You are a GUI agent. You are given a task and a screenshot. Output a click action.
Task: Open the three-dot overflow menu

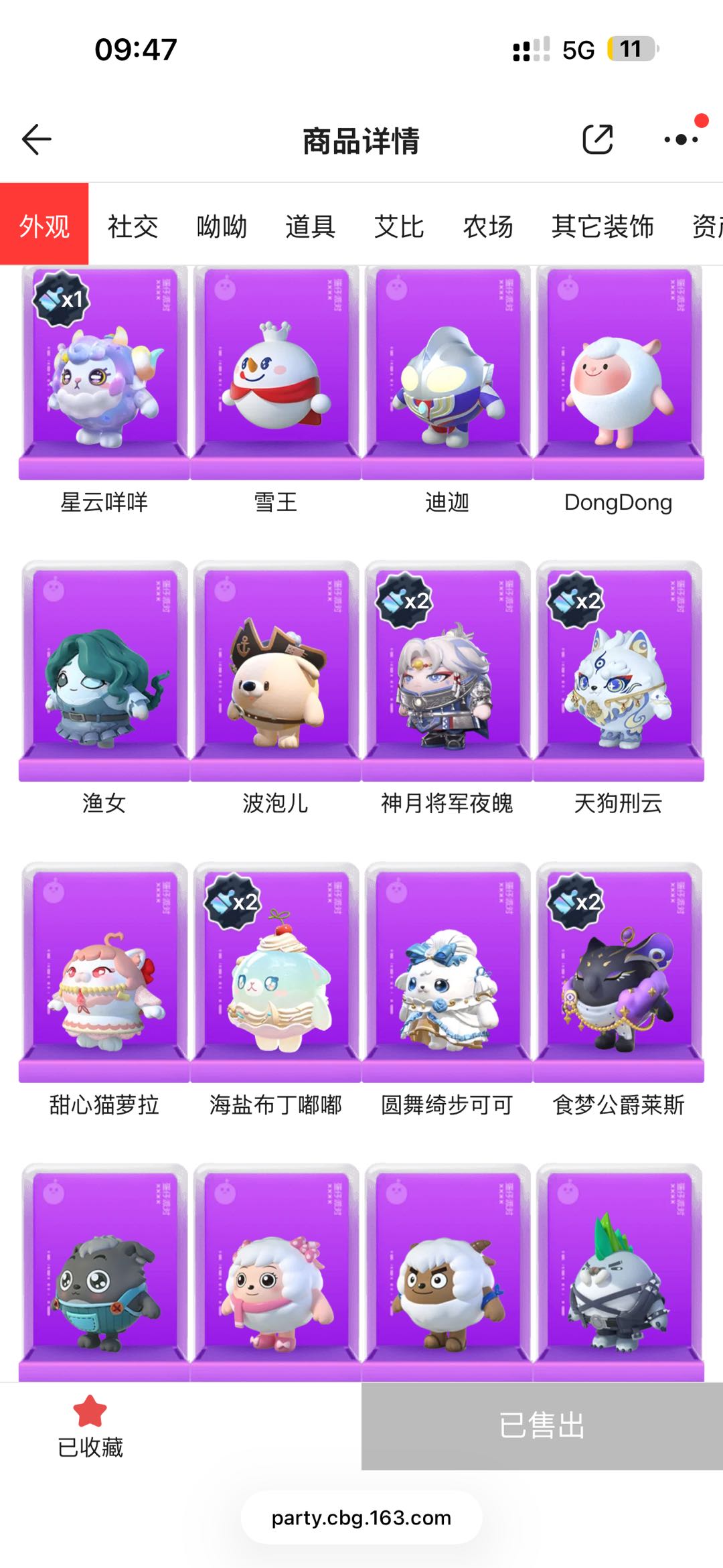681,139
